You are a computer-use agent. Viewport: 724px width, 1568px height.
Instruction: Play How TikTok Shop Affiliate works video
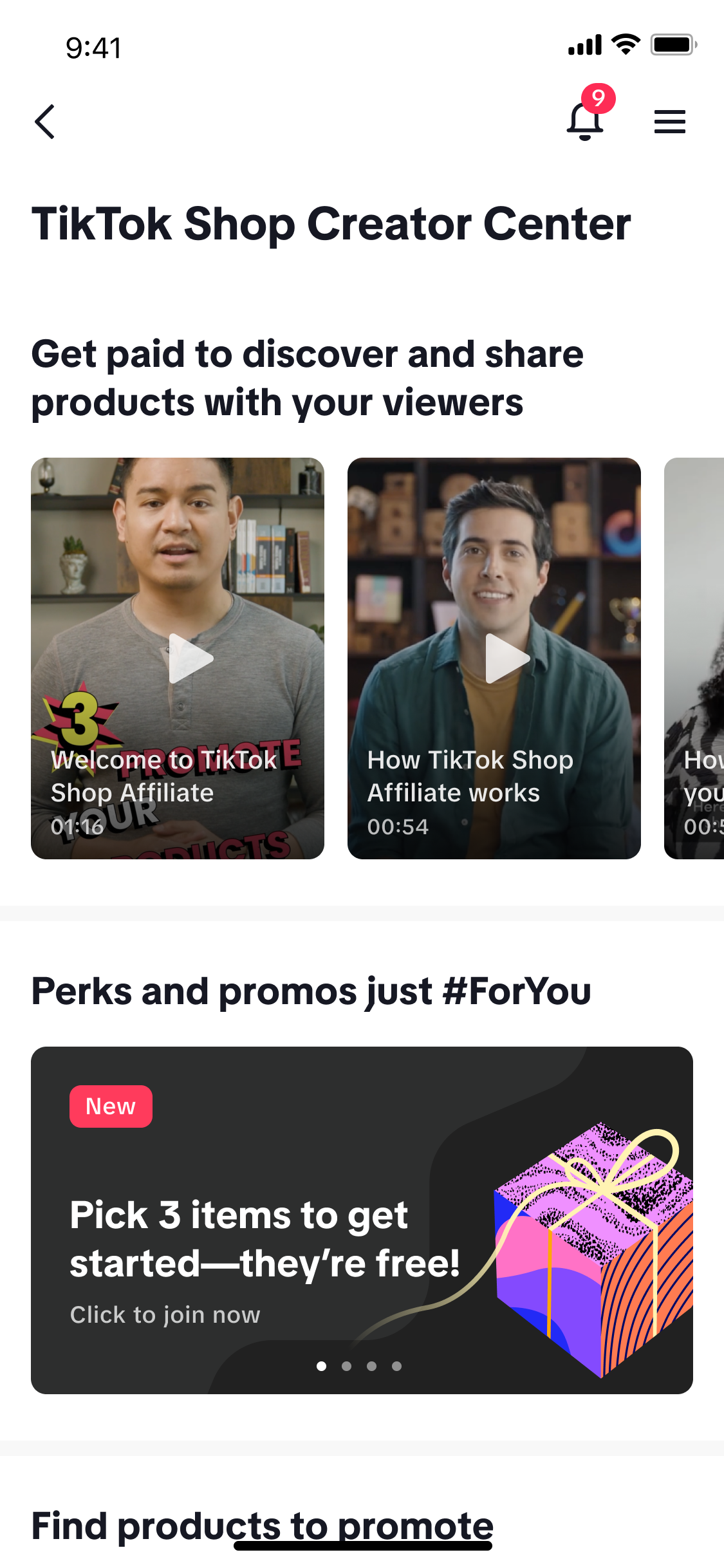coord(506,658)
